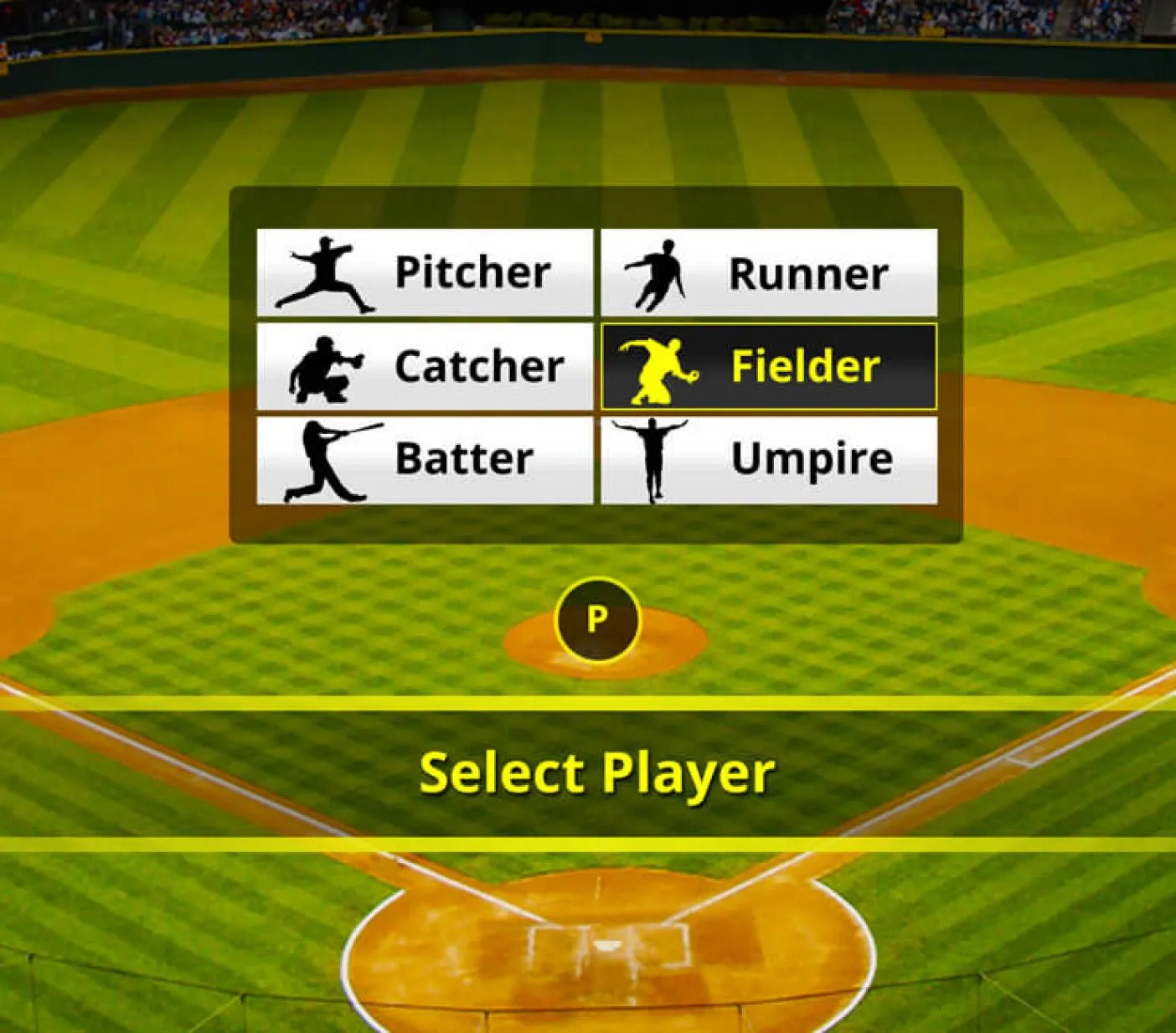Select Batter from the player list

click(425, 460)
